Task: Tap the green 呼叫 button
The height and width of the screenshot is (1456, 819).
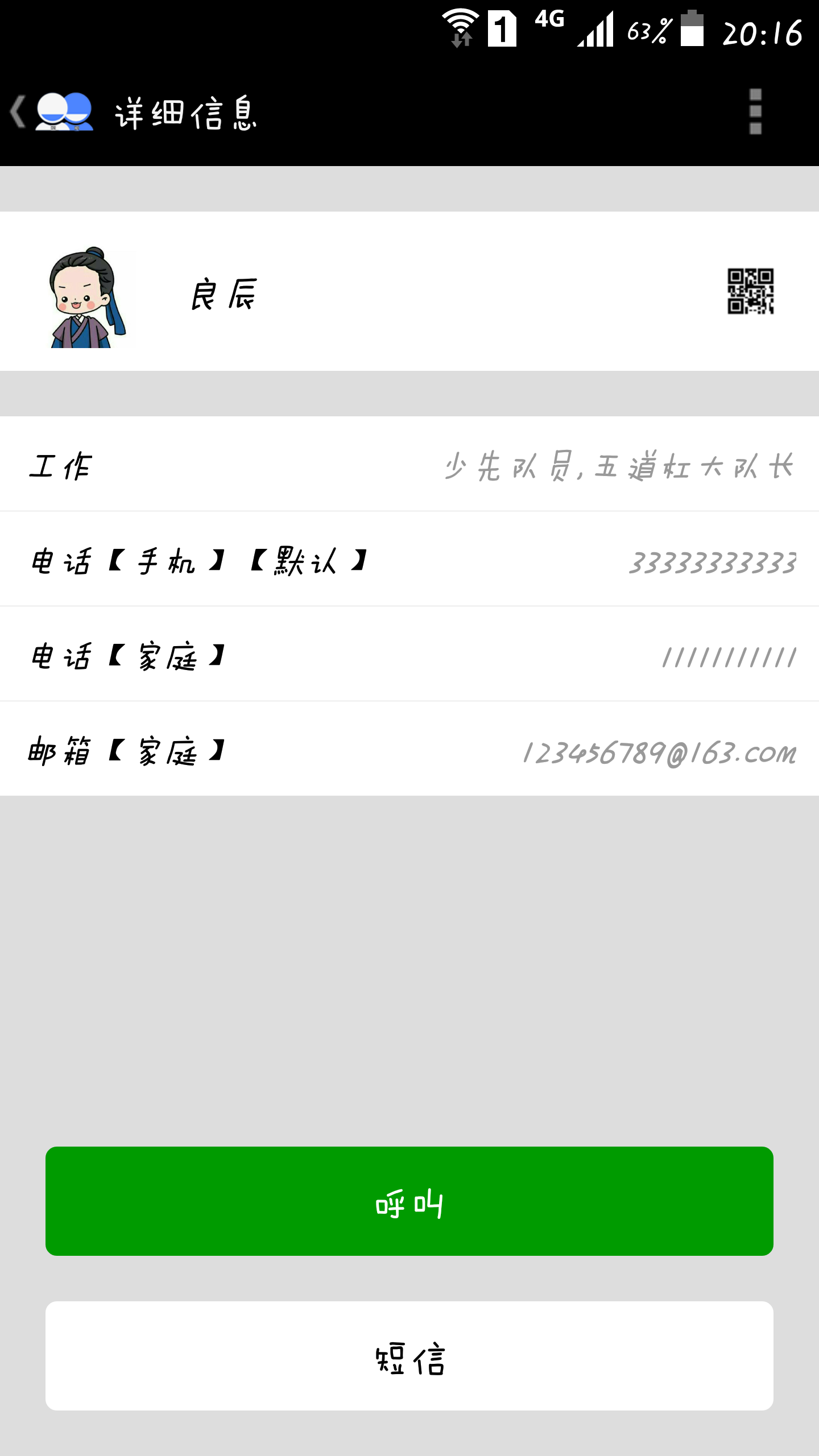Action: [409, 1201]
